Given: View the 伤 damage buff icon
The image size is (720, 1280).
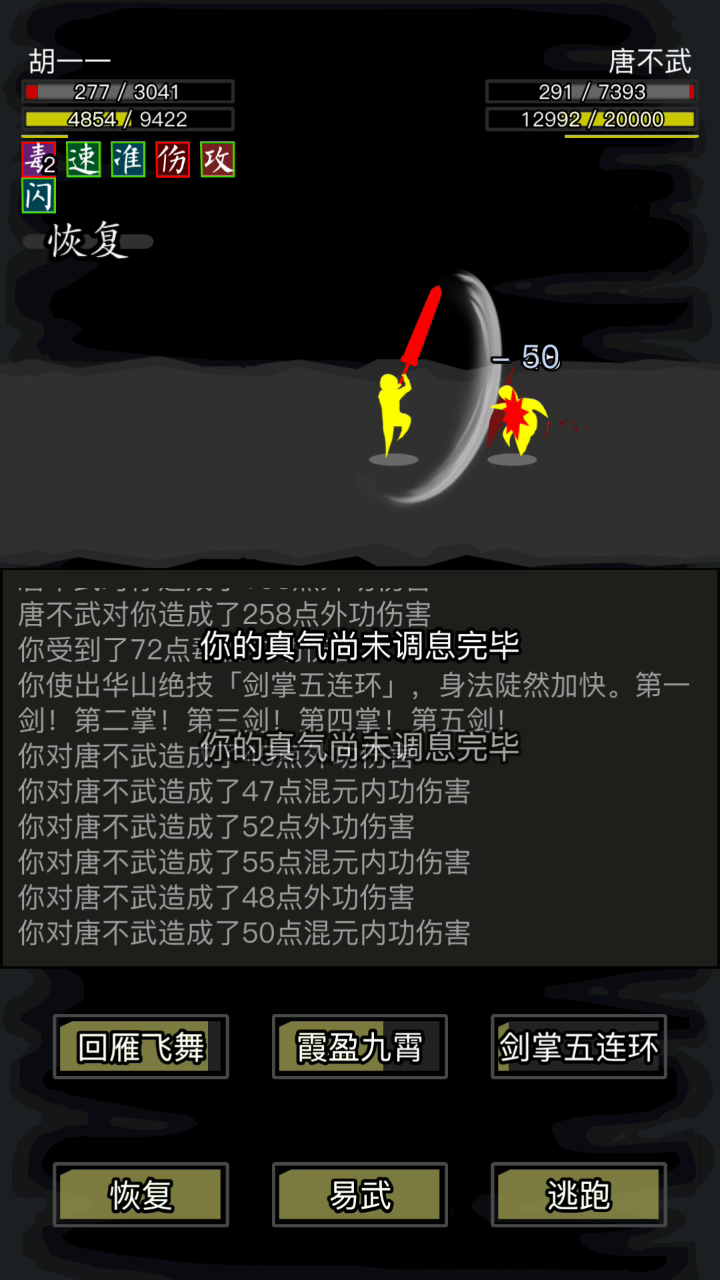Looking at the screenshot, I should (x=172, y=159).
